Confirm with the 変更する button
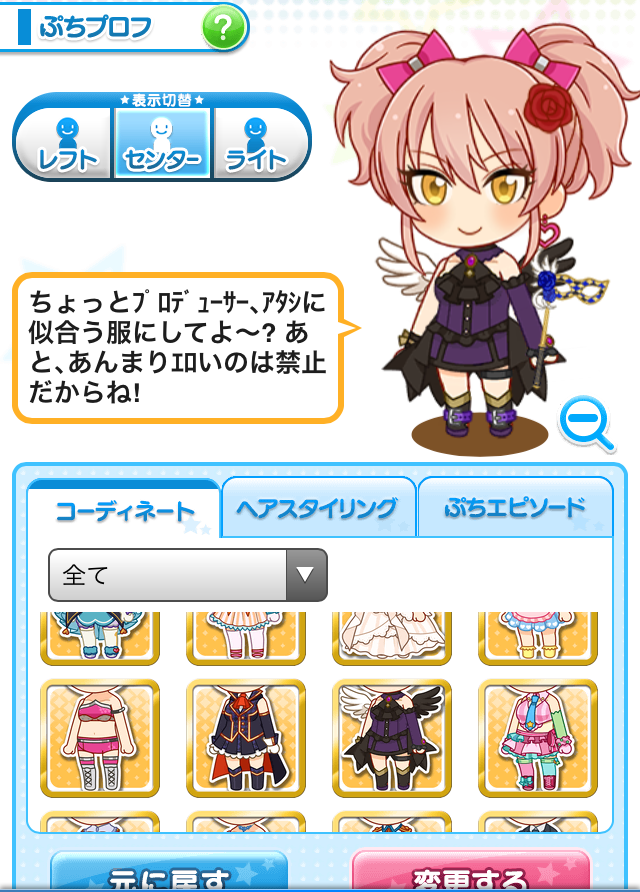 coord(470,875)
